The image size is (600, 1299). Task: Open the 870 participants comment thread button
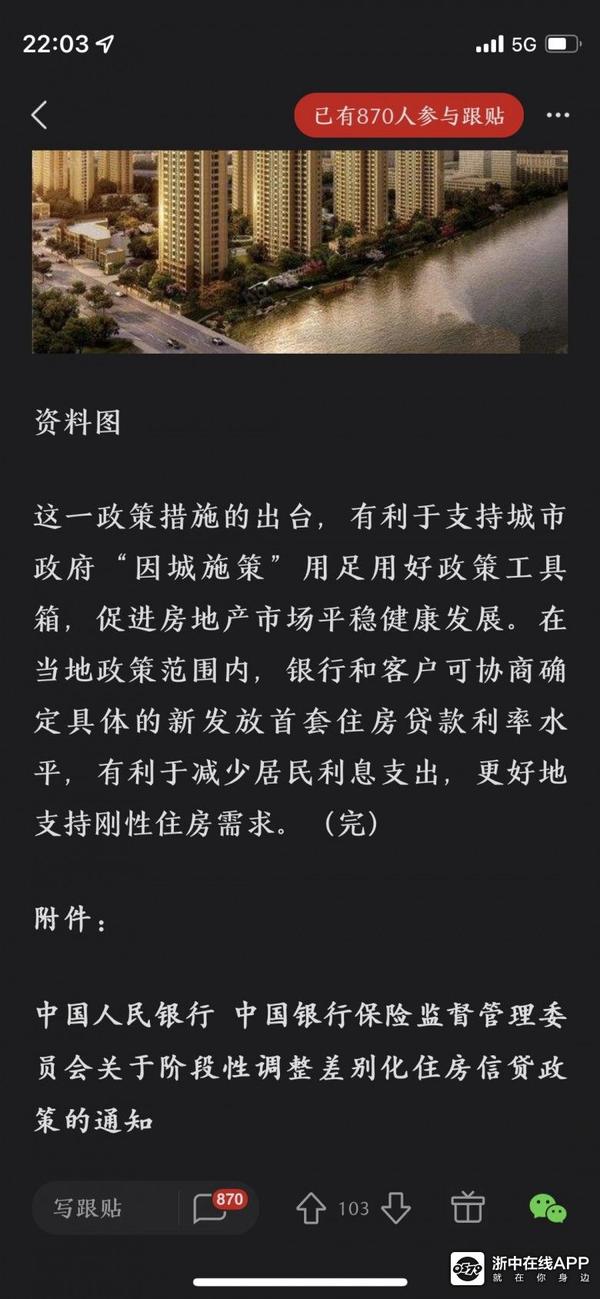[x=410, y=116]
